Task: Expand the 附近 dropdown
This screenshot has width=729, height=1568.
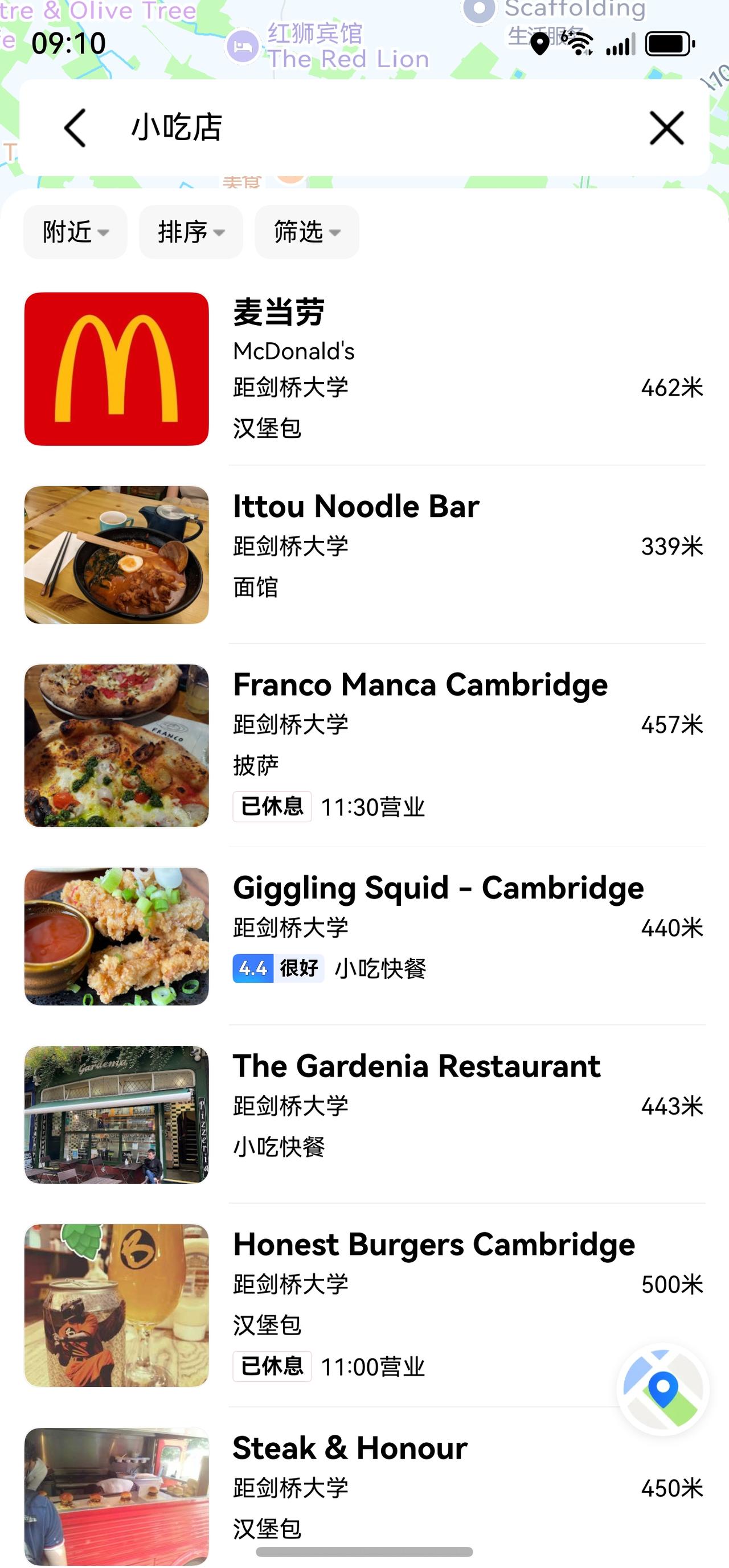Action: pos(76,232)
